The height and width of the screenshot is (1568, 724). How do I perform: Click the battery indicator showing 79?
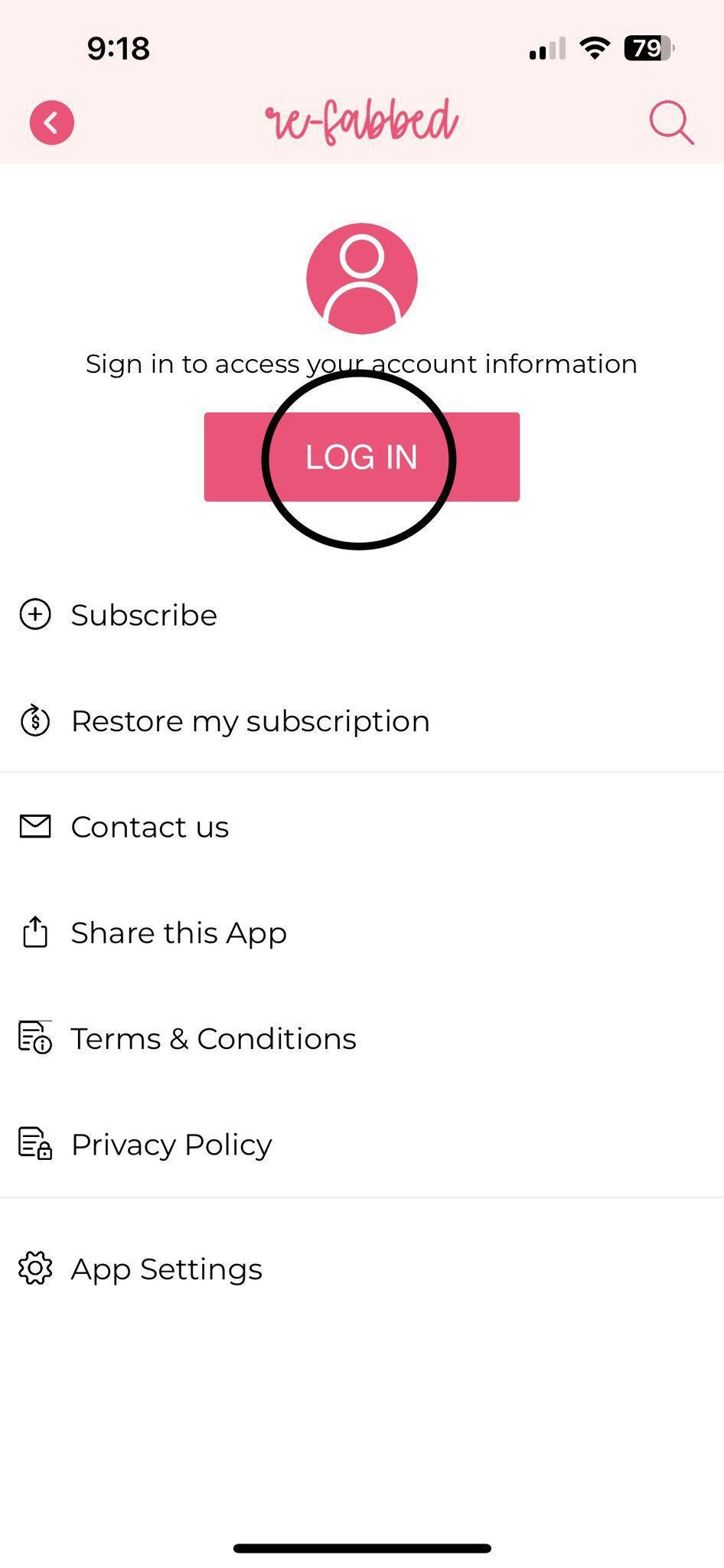click(647, 48)
